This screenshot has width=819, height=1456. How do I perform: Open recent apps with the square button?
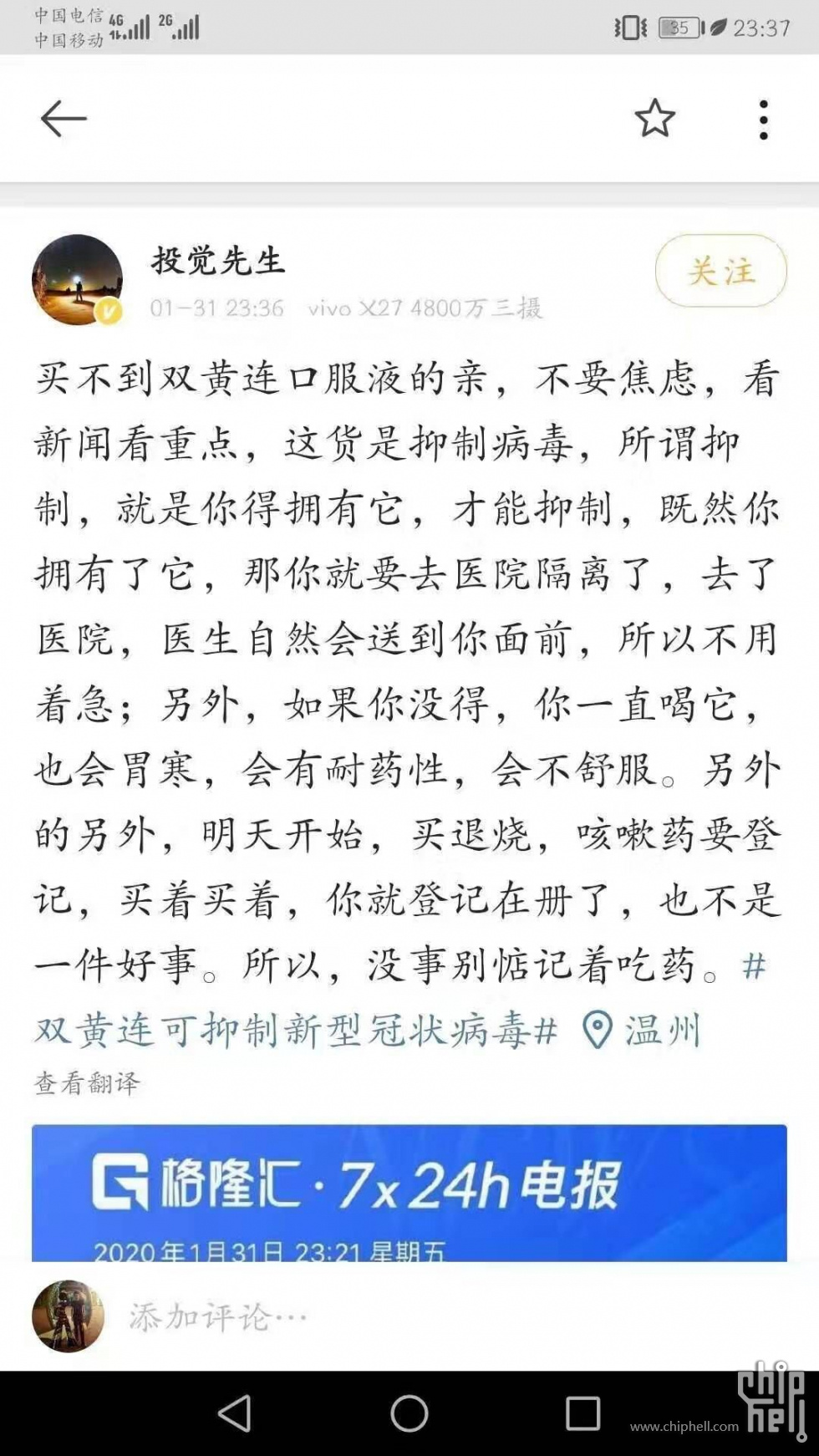click(582, 1413)
